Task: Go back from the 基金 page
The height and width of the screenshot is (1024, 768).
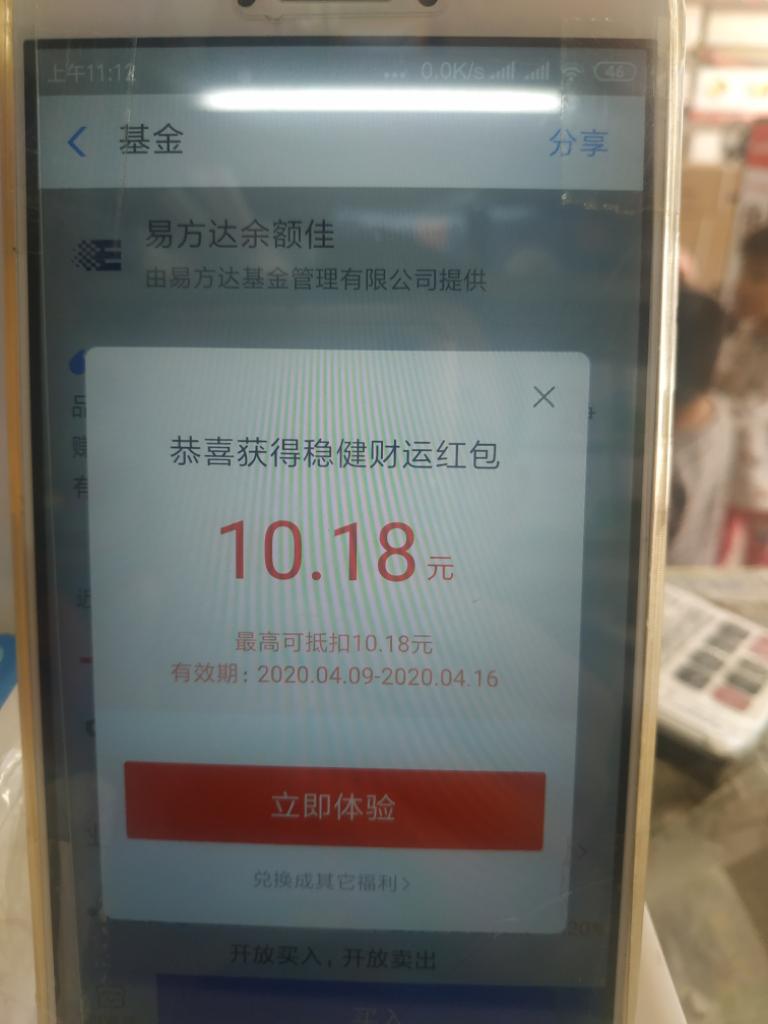Action: (76, 142)
